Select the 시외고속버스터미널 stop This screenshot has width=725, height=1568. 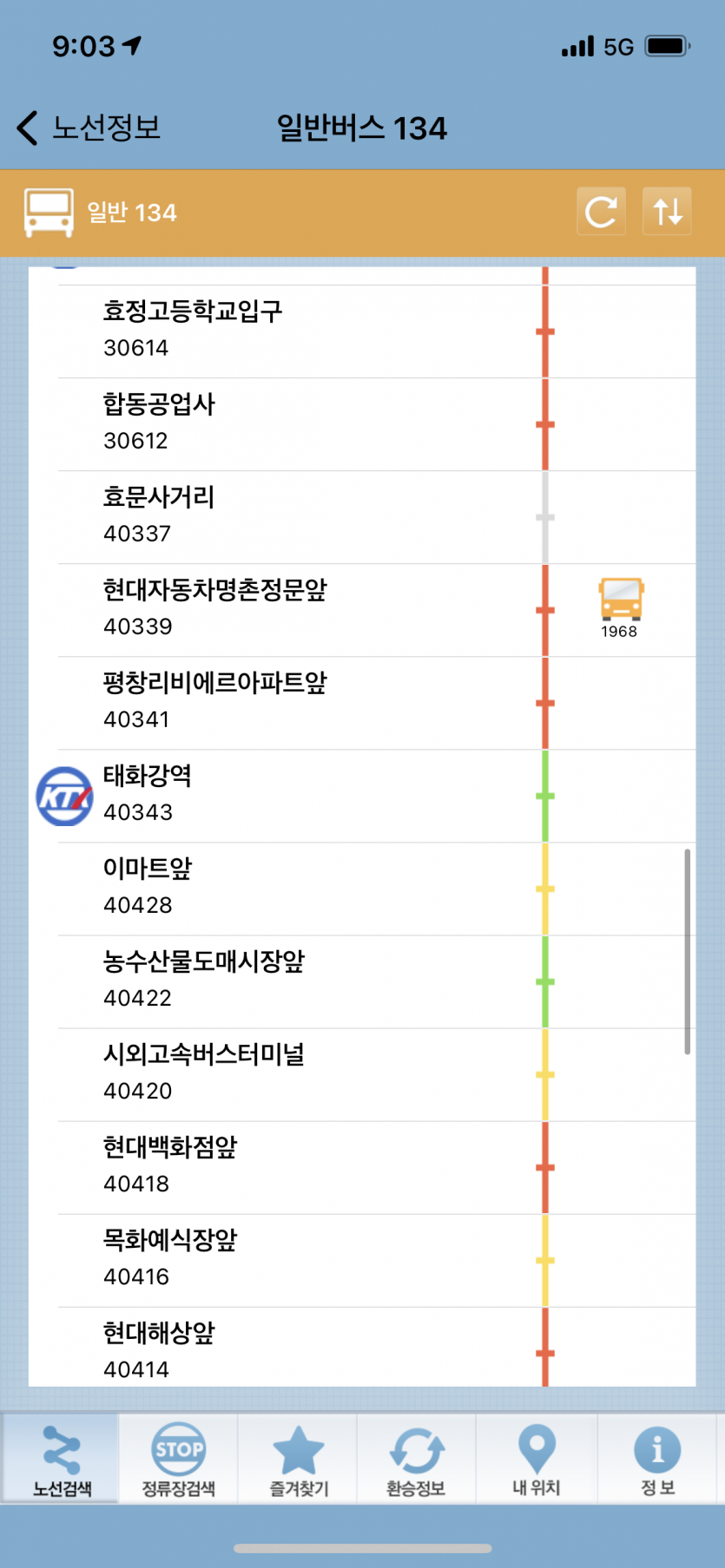coord(362,1074)
